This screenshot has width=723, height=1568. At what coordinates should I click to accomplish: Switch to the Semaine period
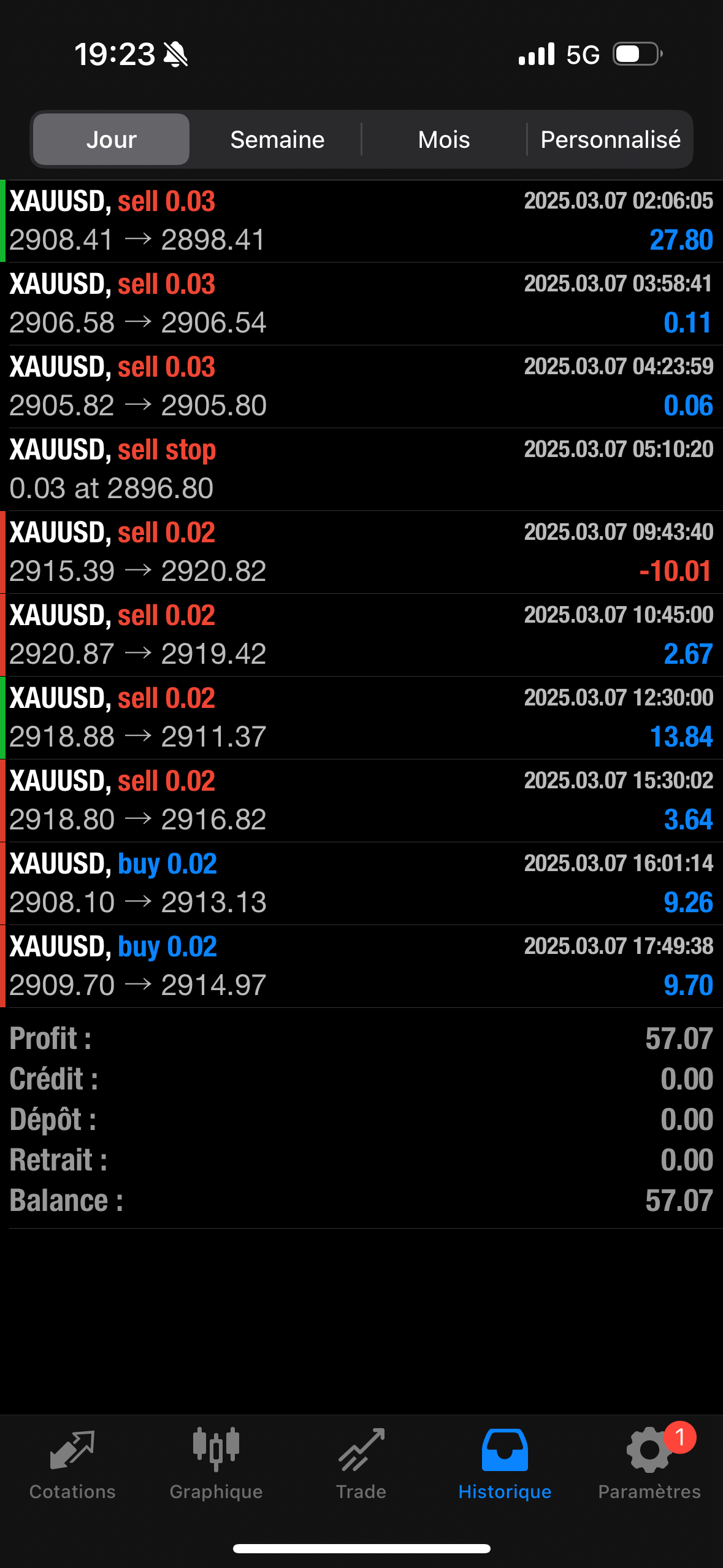pyautogui.click(x=277, y=140)
